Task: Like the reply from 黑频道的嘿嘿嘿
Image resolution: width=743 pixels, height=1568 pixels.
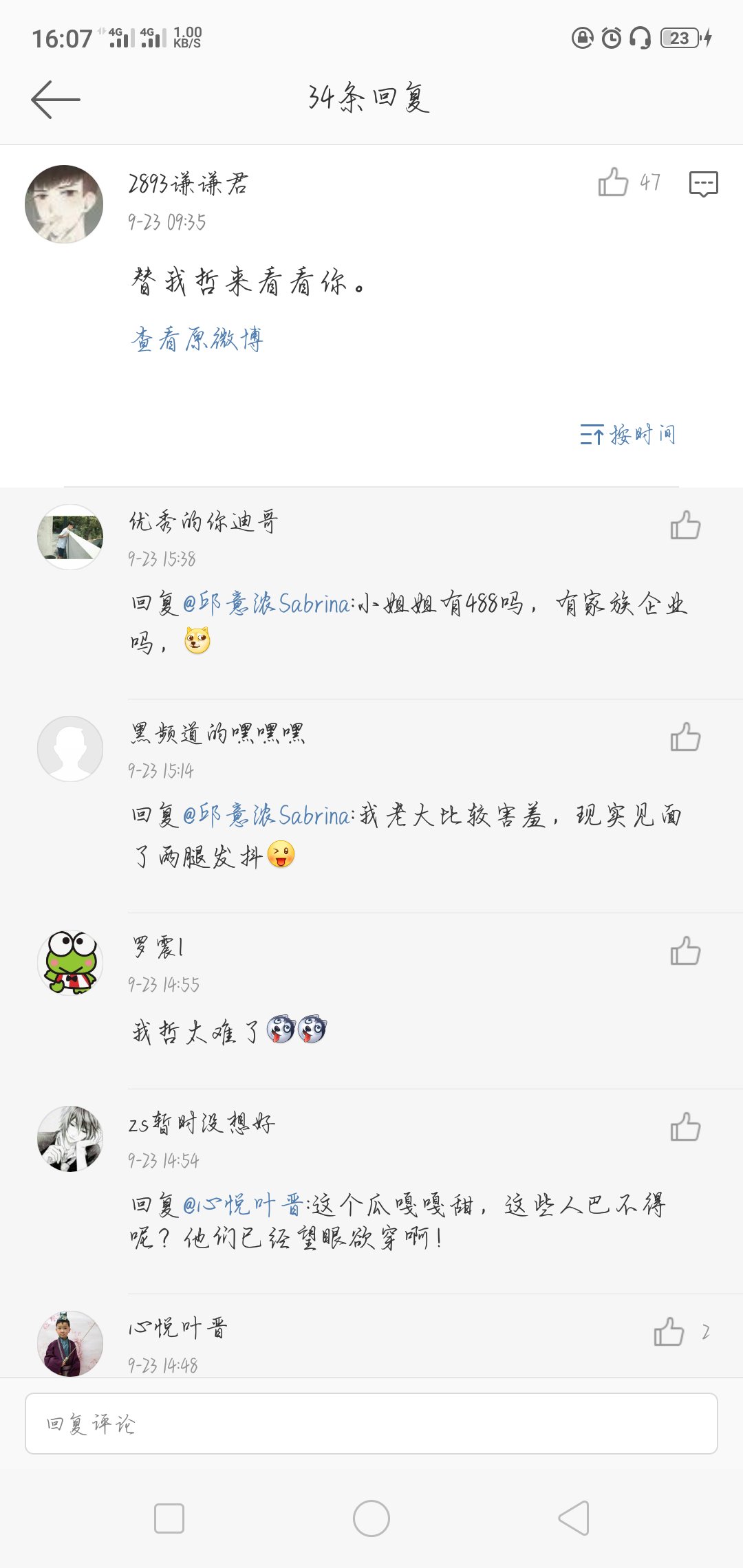Action: pos(685,737)
